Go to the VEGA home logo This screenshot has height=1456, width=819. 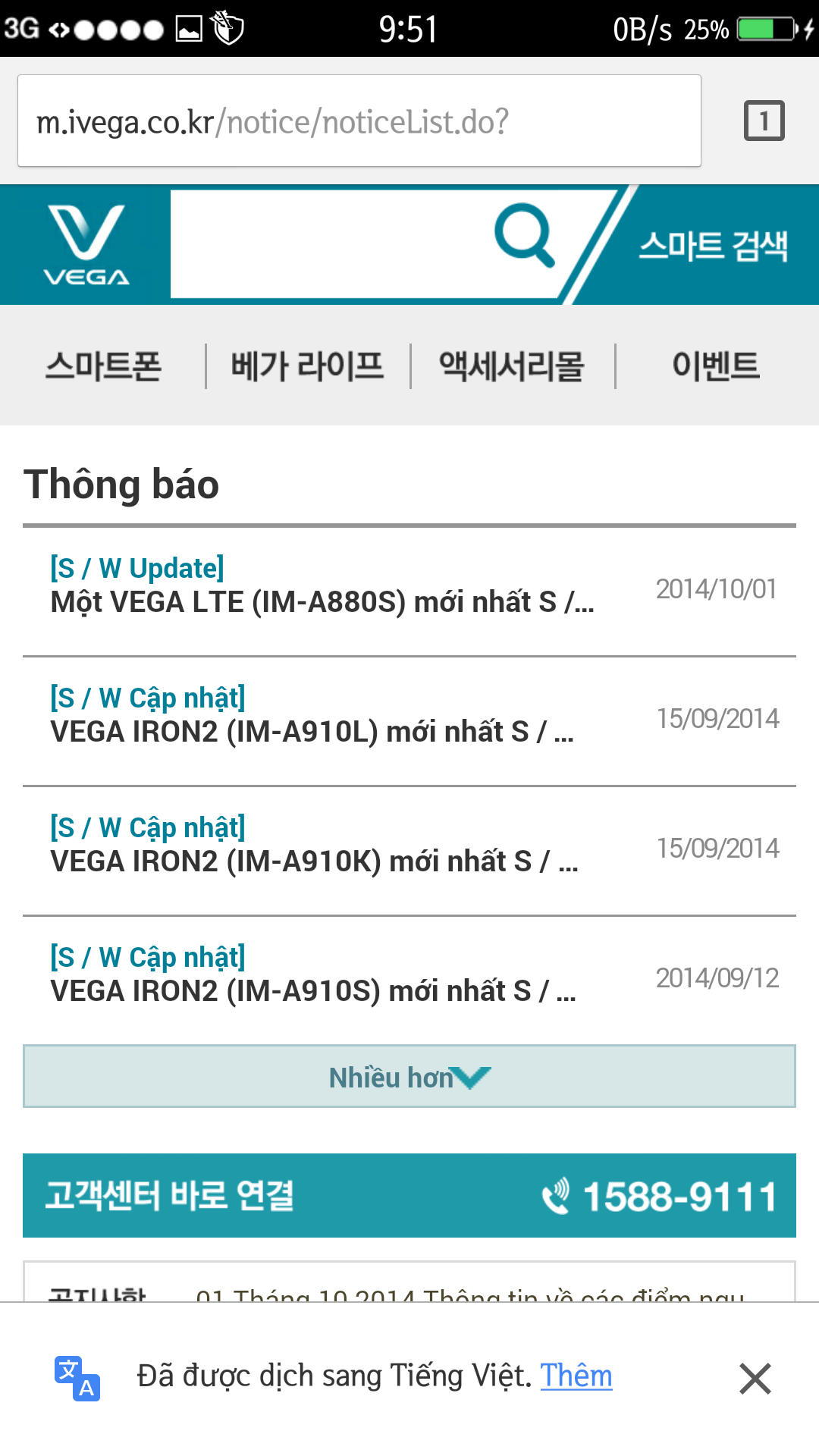tap(86, 245)
